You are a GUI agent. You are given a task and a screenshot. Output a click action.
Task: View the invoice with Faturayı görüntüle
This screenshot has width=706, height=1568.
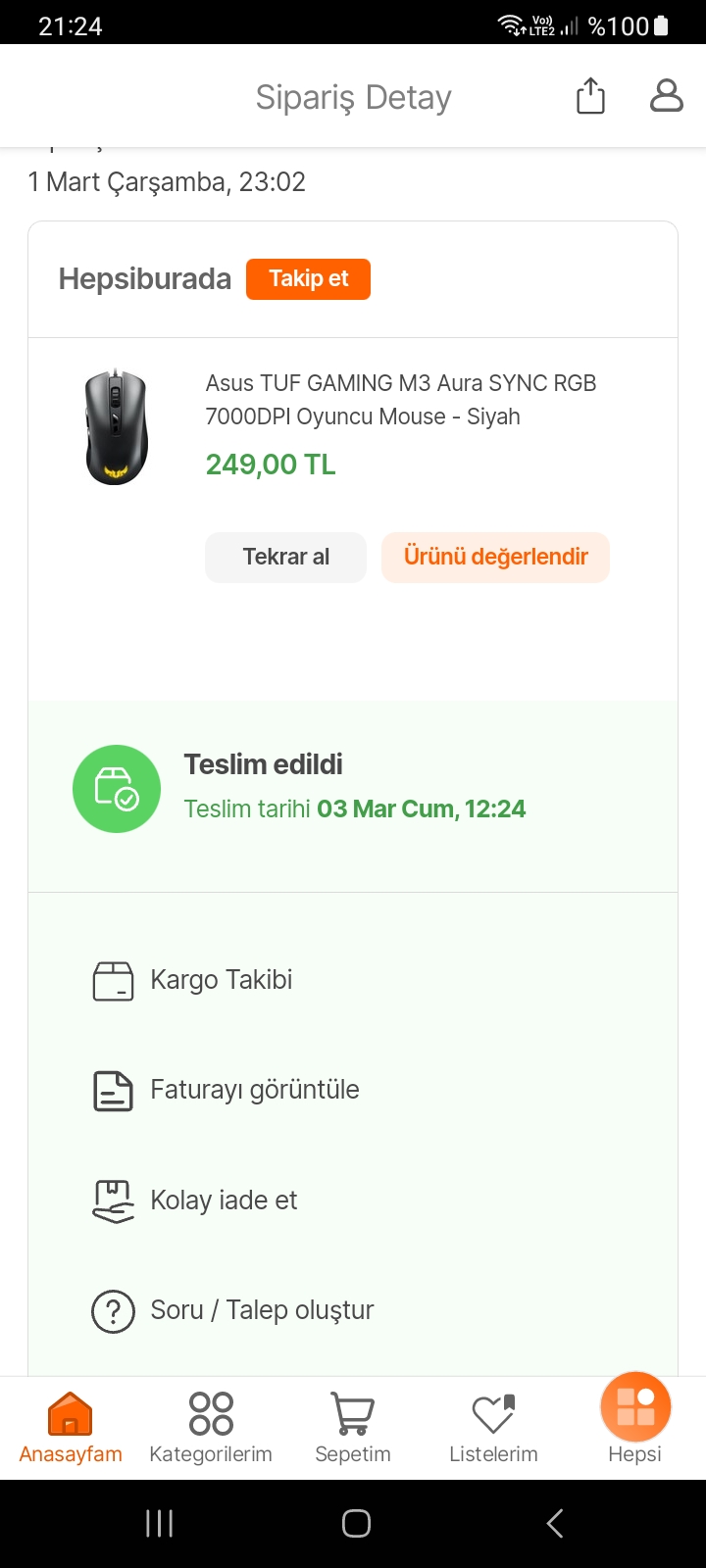(x=254, y=1090)
